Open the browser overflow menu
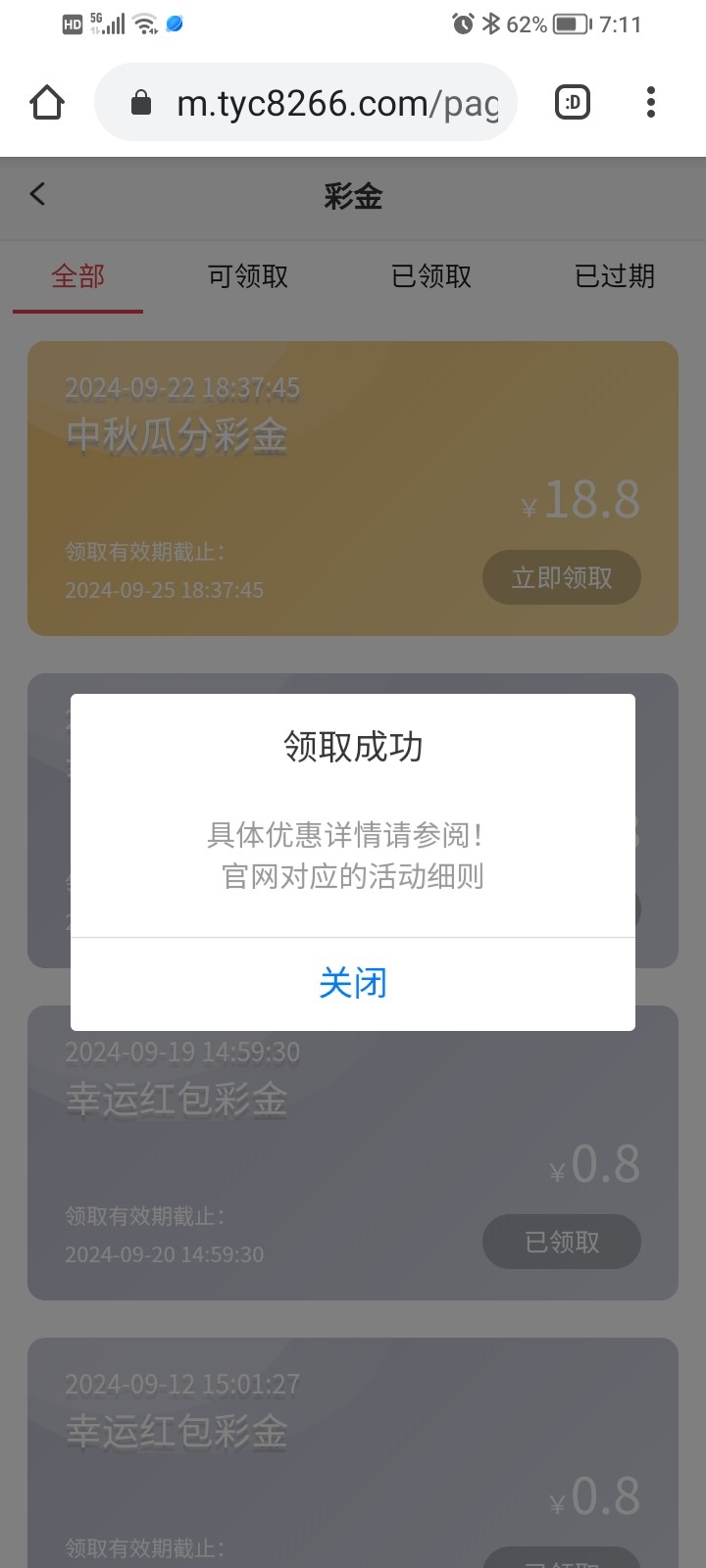706x1568 pixels. (x=651, y=102)
